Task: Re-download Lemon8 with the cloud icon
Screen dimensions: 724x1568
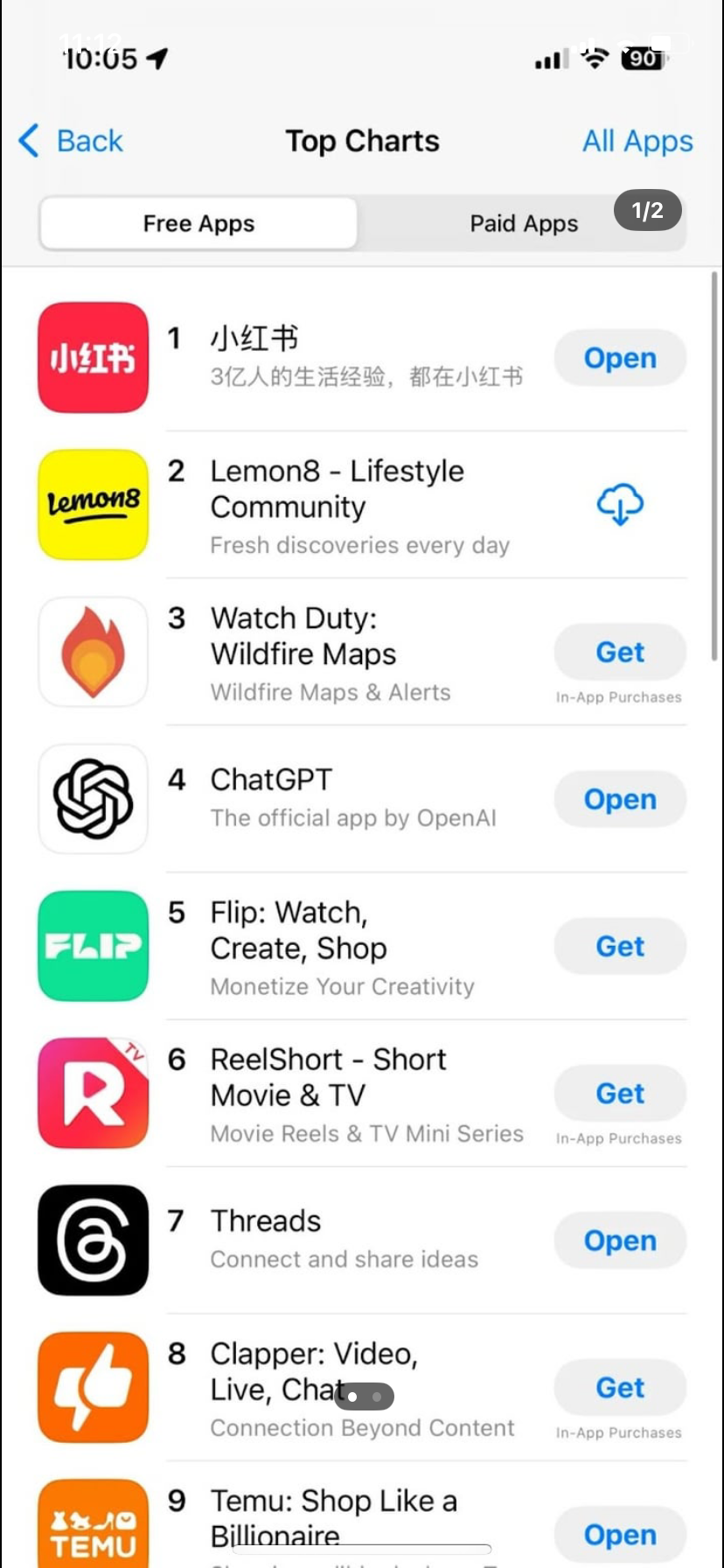Action: coord(620,505)
